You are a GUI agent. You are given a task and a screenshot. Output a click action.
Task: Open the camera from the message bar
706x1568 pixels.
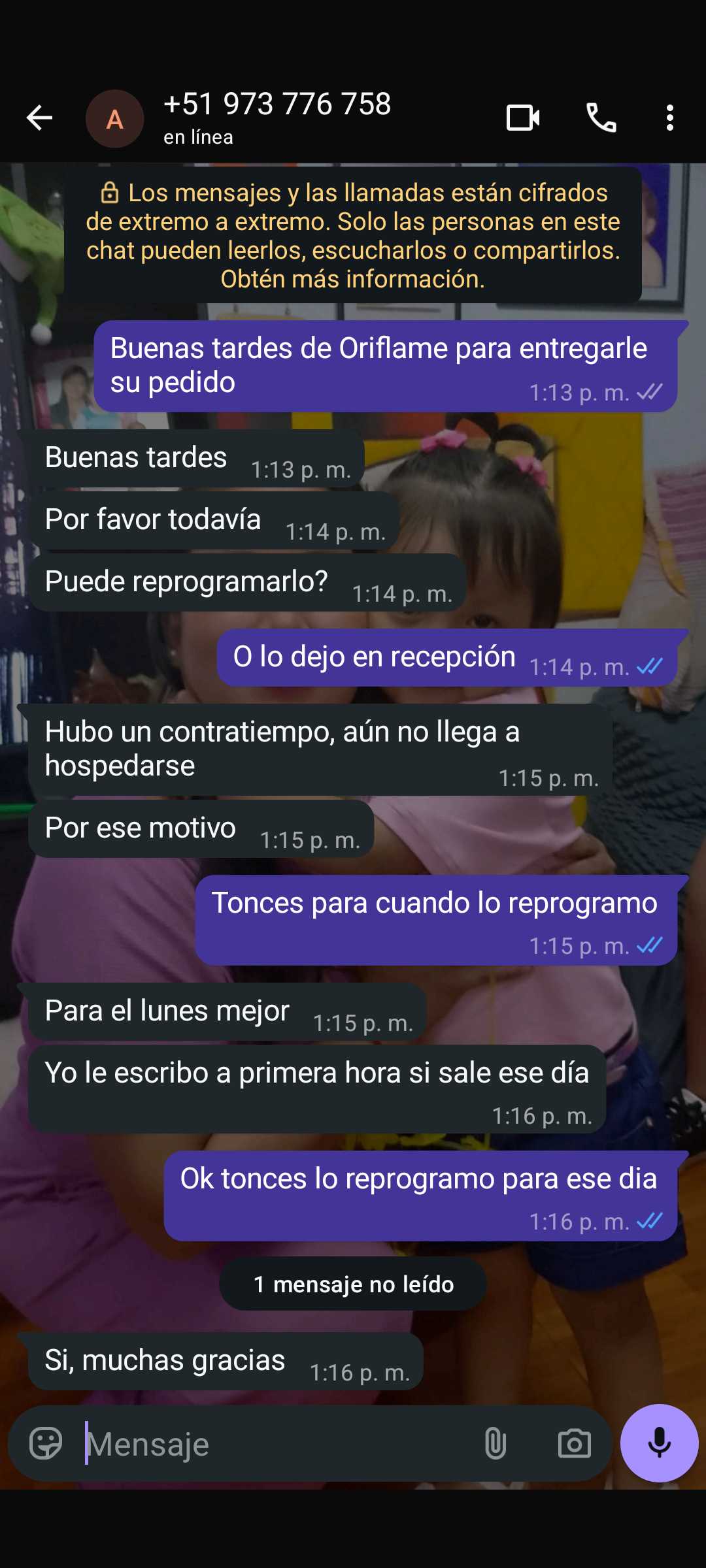point(574,1443)
